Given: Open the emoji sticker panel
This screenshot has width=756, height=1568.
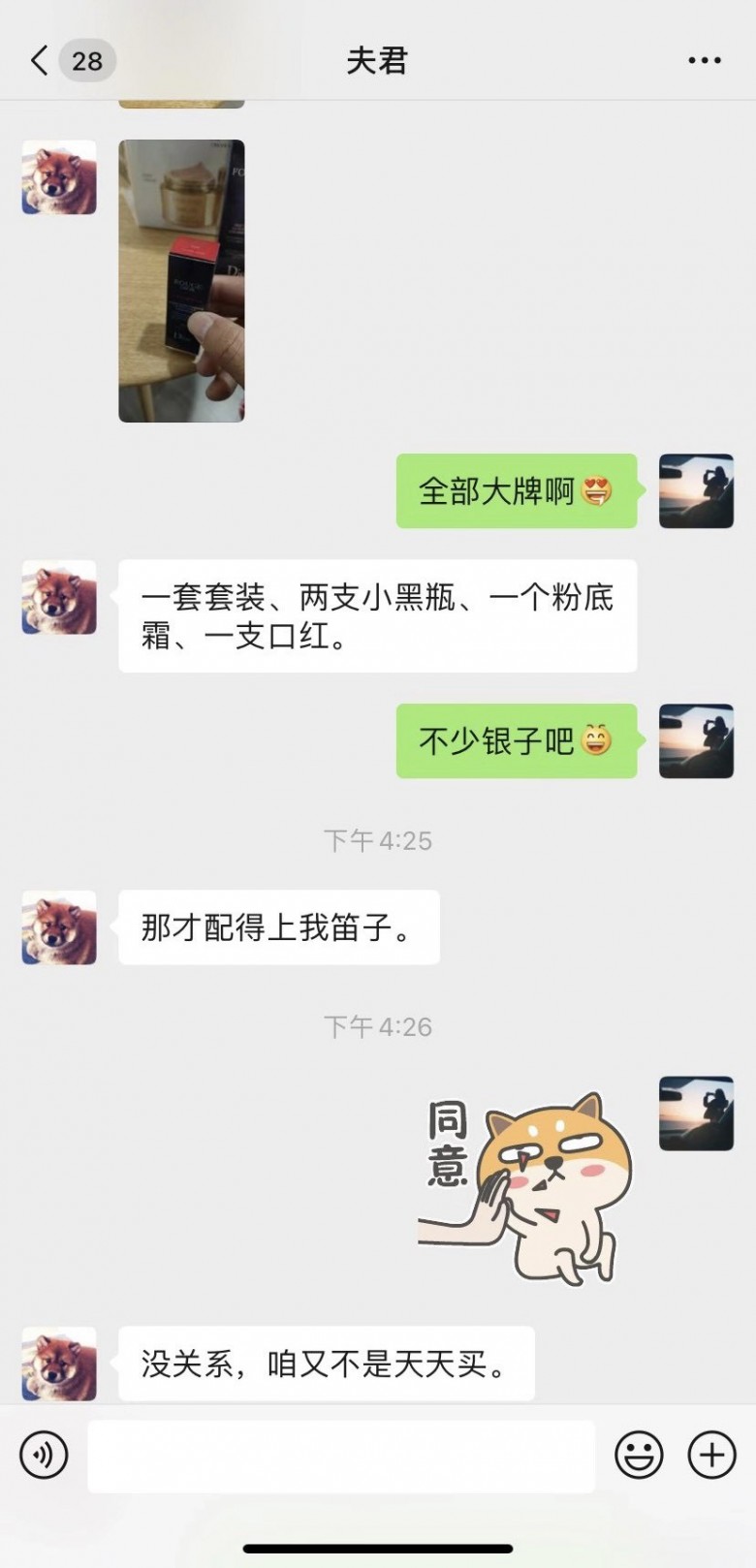Looking at the screenshot, I should click(x=639, y=1456).
